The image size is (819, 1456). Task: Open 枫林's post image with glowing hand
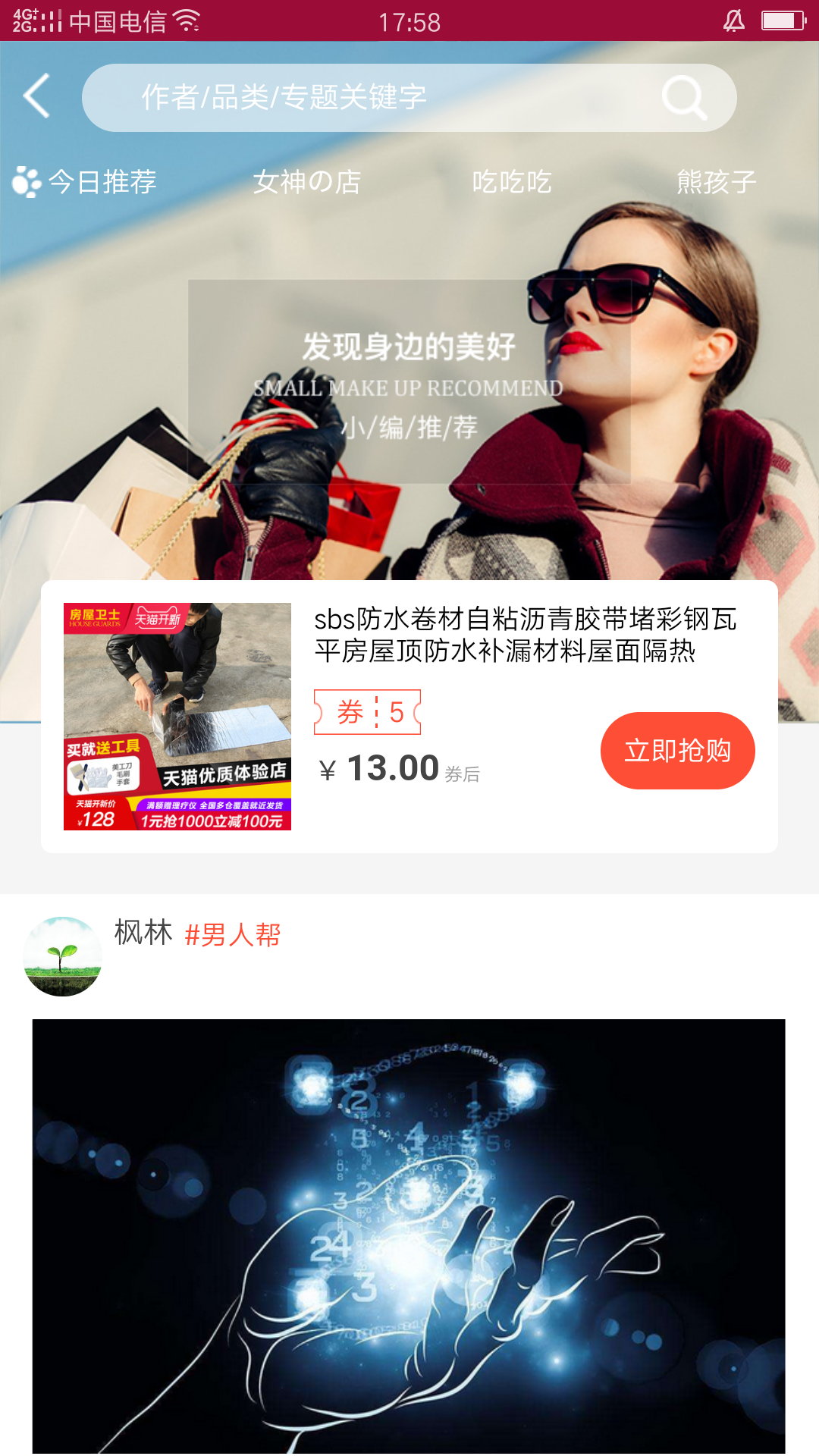tap(409, 1236)
